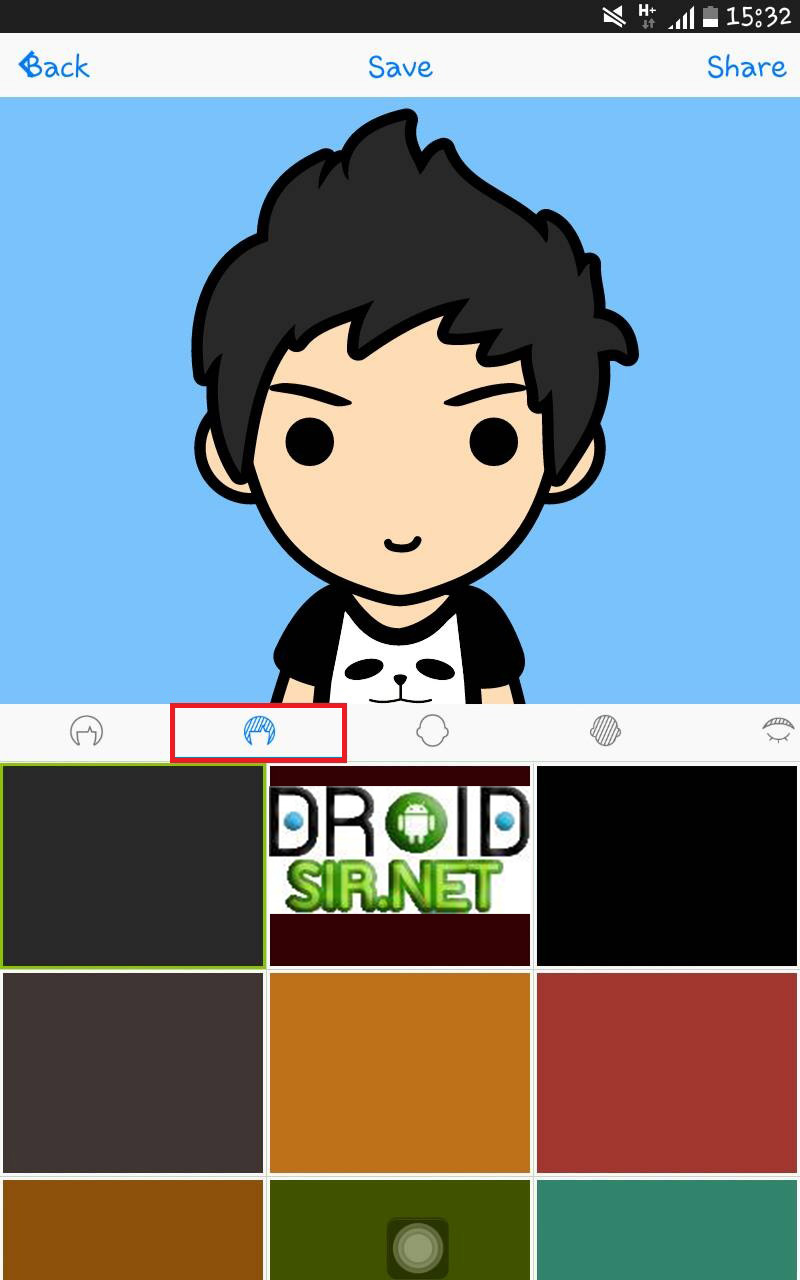Share the avatar
This screenshot has width=800, height=1280.
point(746,66)
